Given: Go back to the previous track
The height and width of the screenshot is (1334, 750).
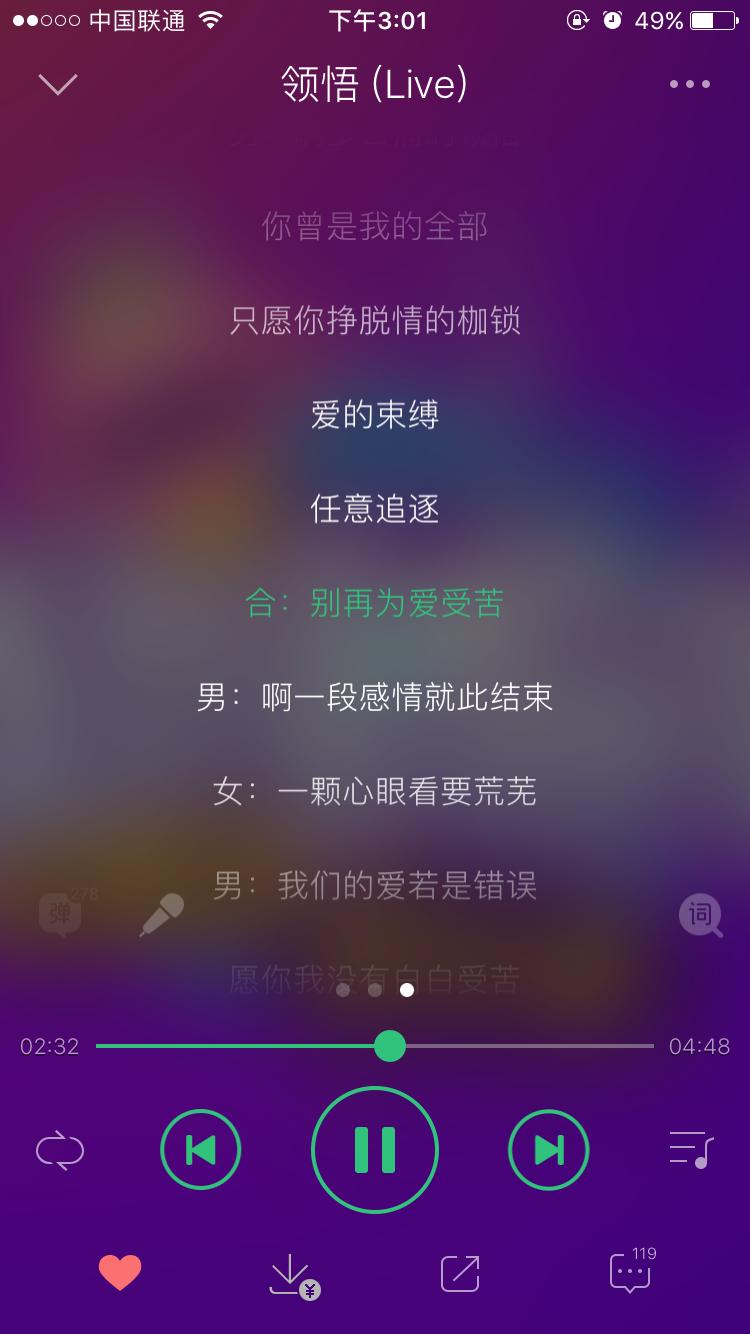Looking at the screenshot, I should (x=201, y=1151).
